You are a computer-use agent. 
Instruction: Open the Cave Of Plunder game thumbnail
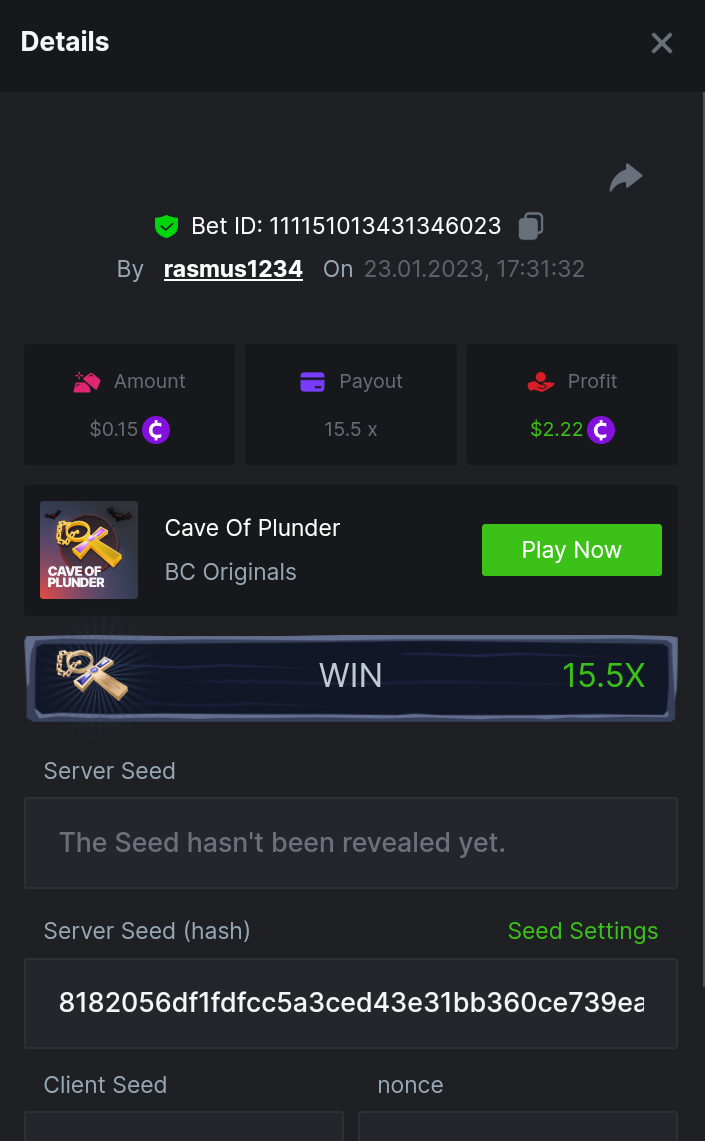89,550
